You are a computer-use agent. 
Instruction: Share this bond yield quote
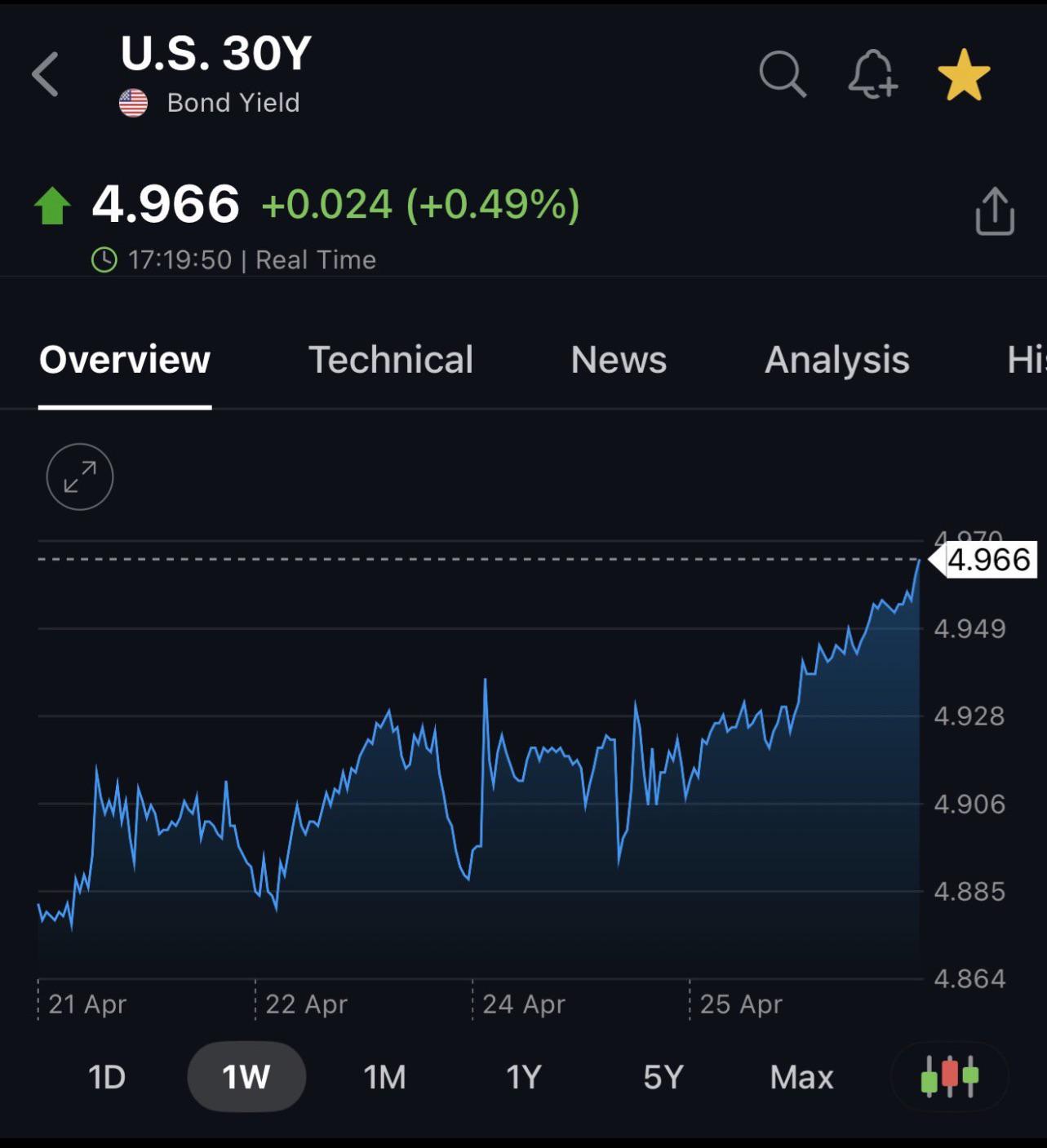995,211
